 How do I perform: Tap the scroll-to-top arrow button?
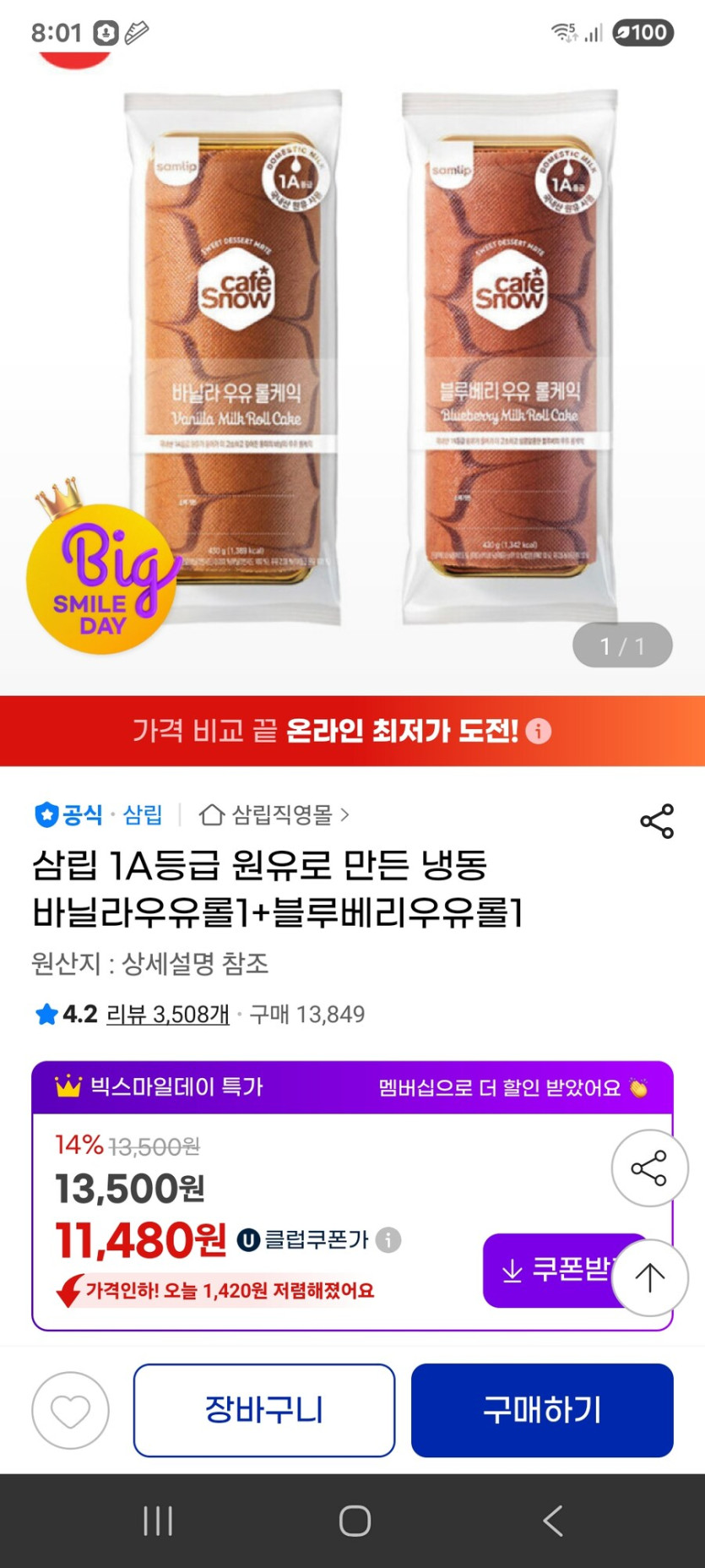[x=649, y=1278]
